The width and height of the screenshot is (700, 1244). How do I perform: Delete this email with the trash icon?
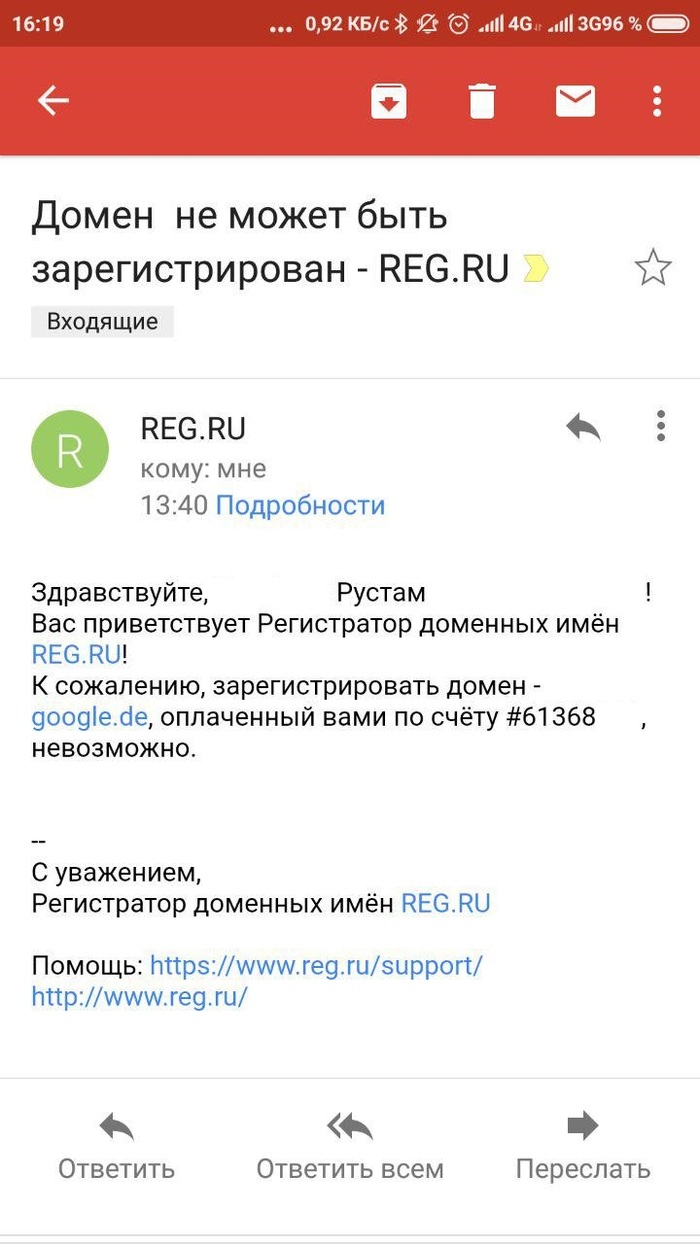(482, 100)
